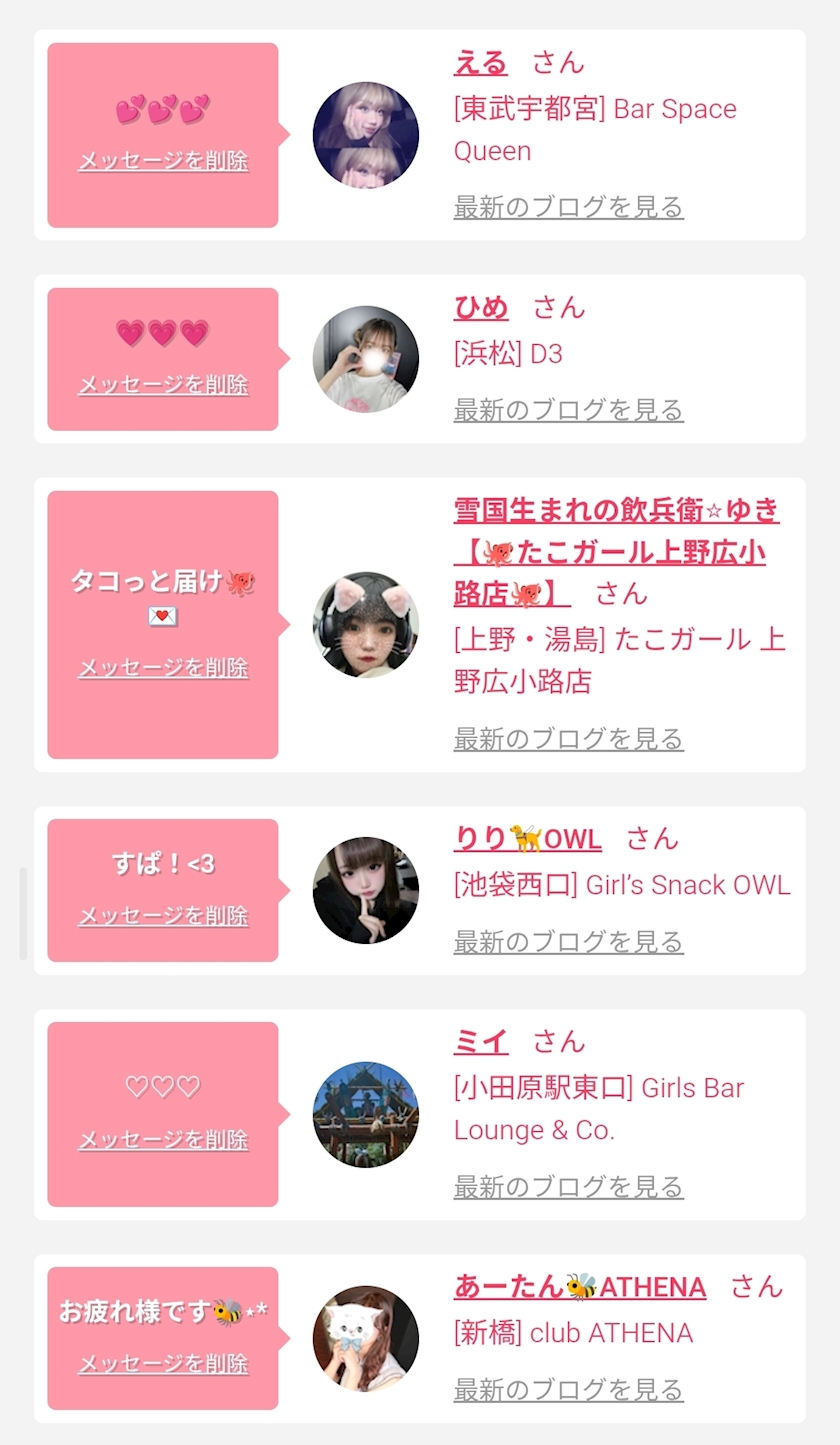Delete the message sent to える

(163, 161)
